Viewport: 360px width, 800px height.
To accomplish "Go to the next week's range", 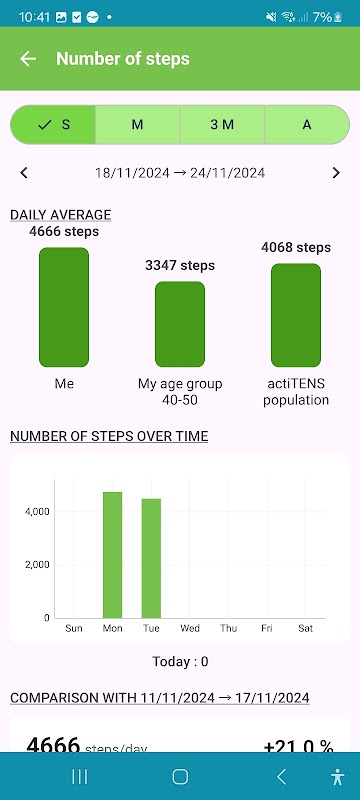I will click(x=336, y=173).
